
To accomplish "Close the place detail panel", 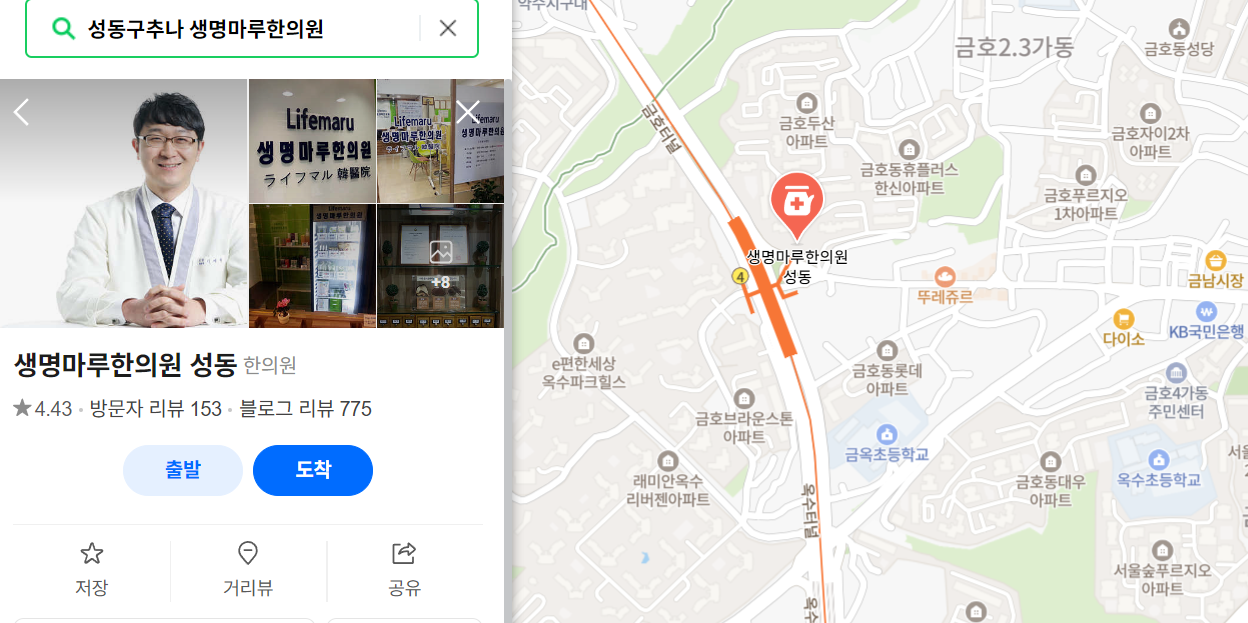I will point(468,111).
